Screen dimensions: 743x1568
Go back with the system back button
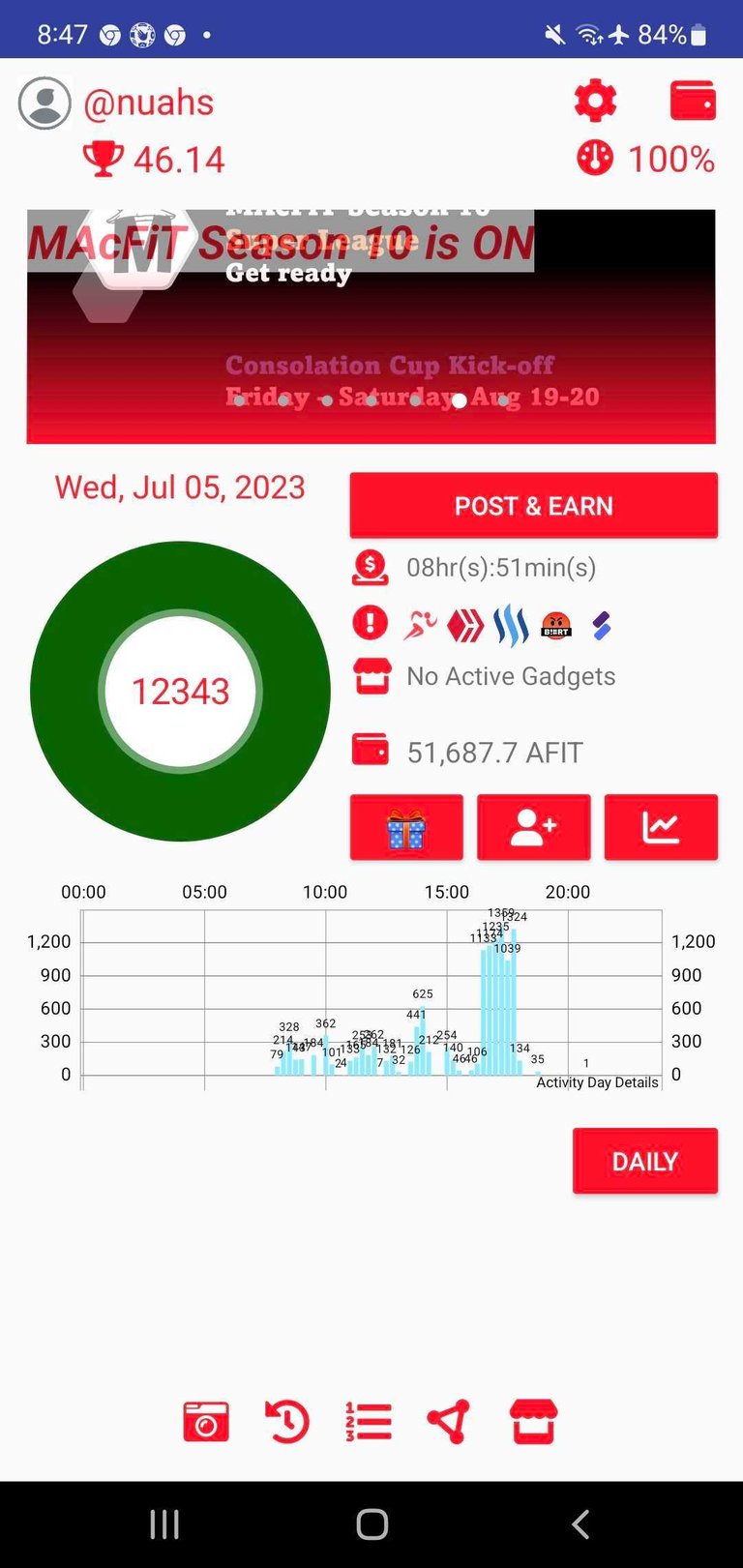(x=580, y=1524)
